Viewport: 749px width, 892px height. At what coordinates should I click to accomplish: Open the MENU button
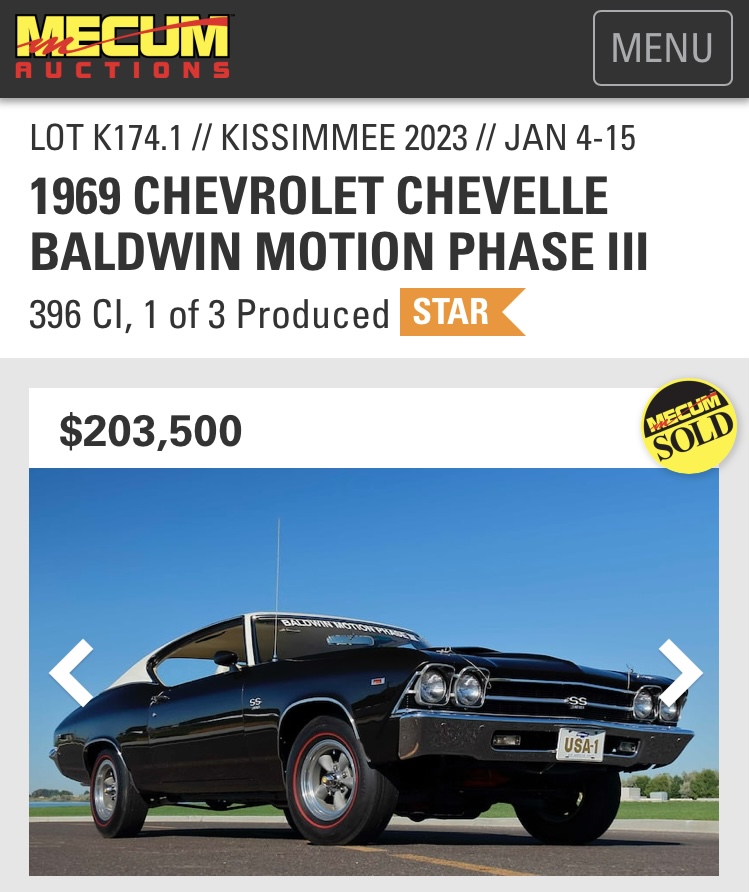coord(662,48)
